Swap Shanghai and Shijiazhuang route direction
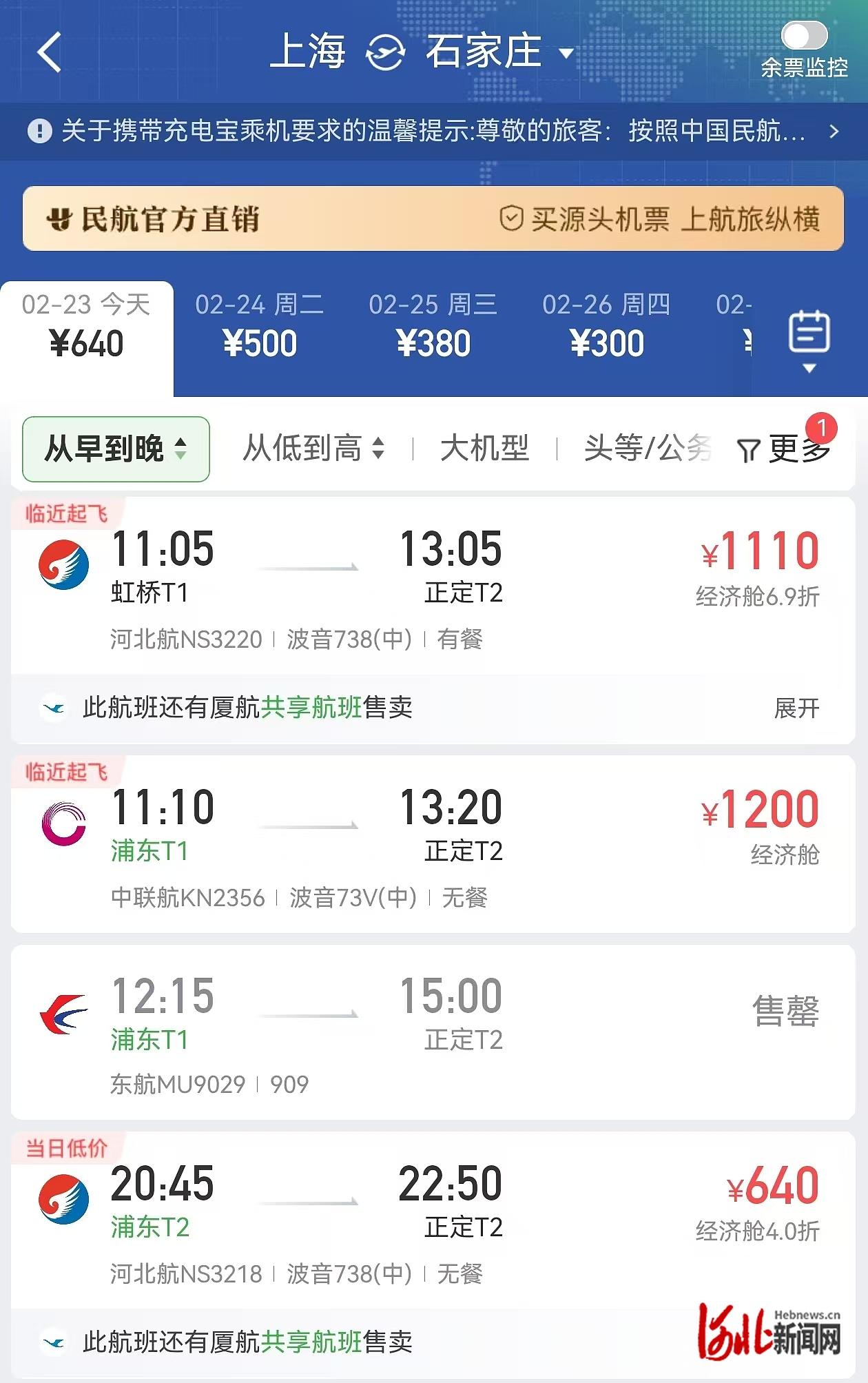 coord(385,52)
